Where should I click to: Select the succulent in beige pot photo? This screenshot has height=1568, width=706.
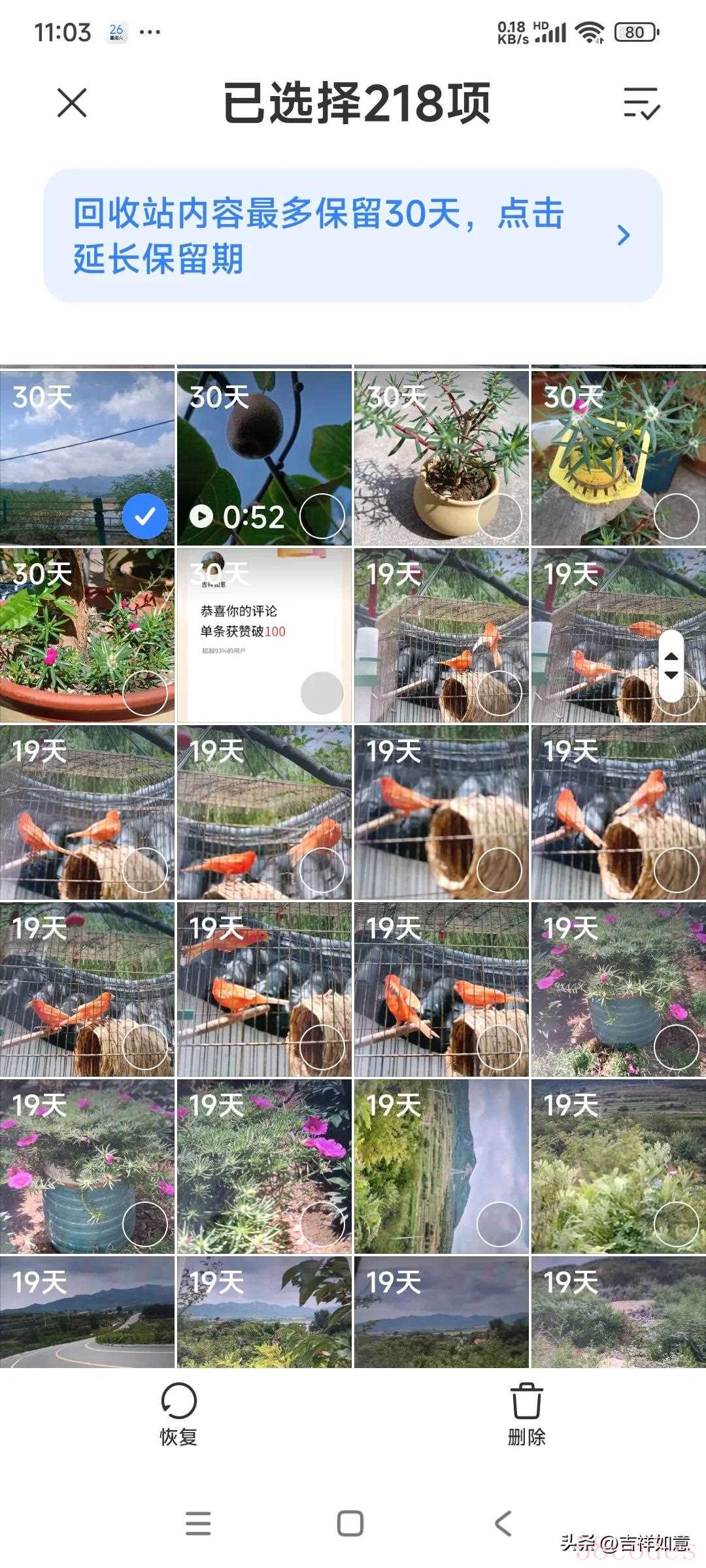click(x=499, y=517)
